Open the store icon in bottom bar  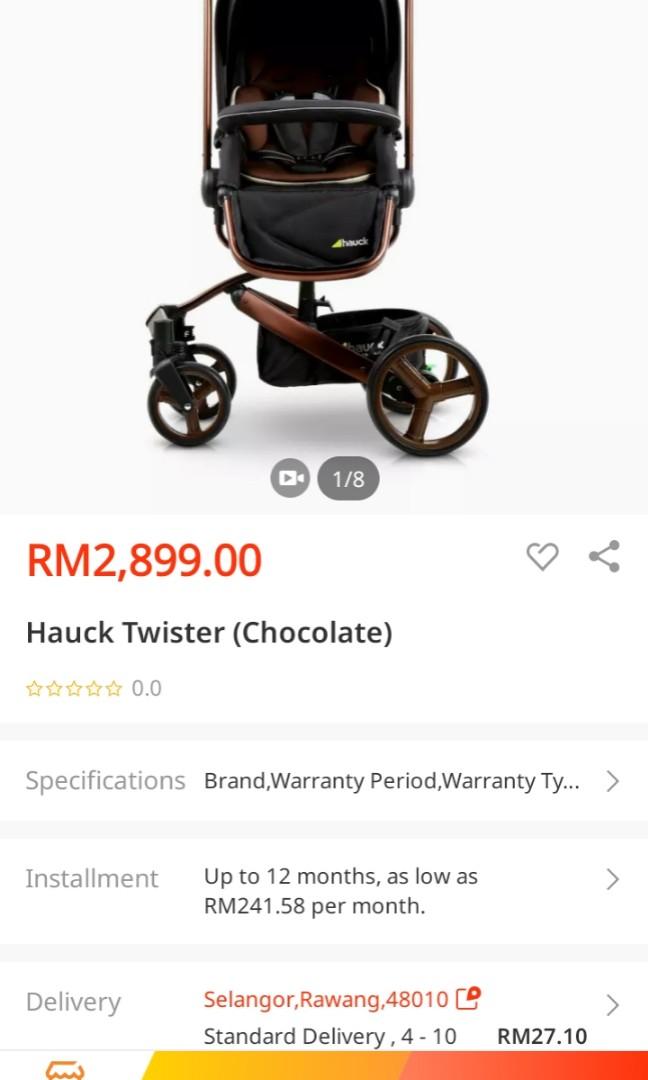coord(66,1069)
